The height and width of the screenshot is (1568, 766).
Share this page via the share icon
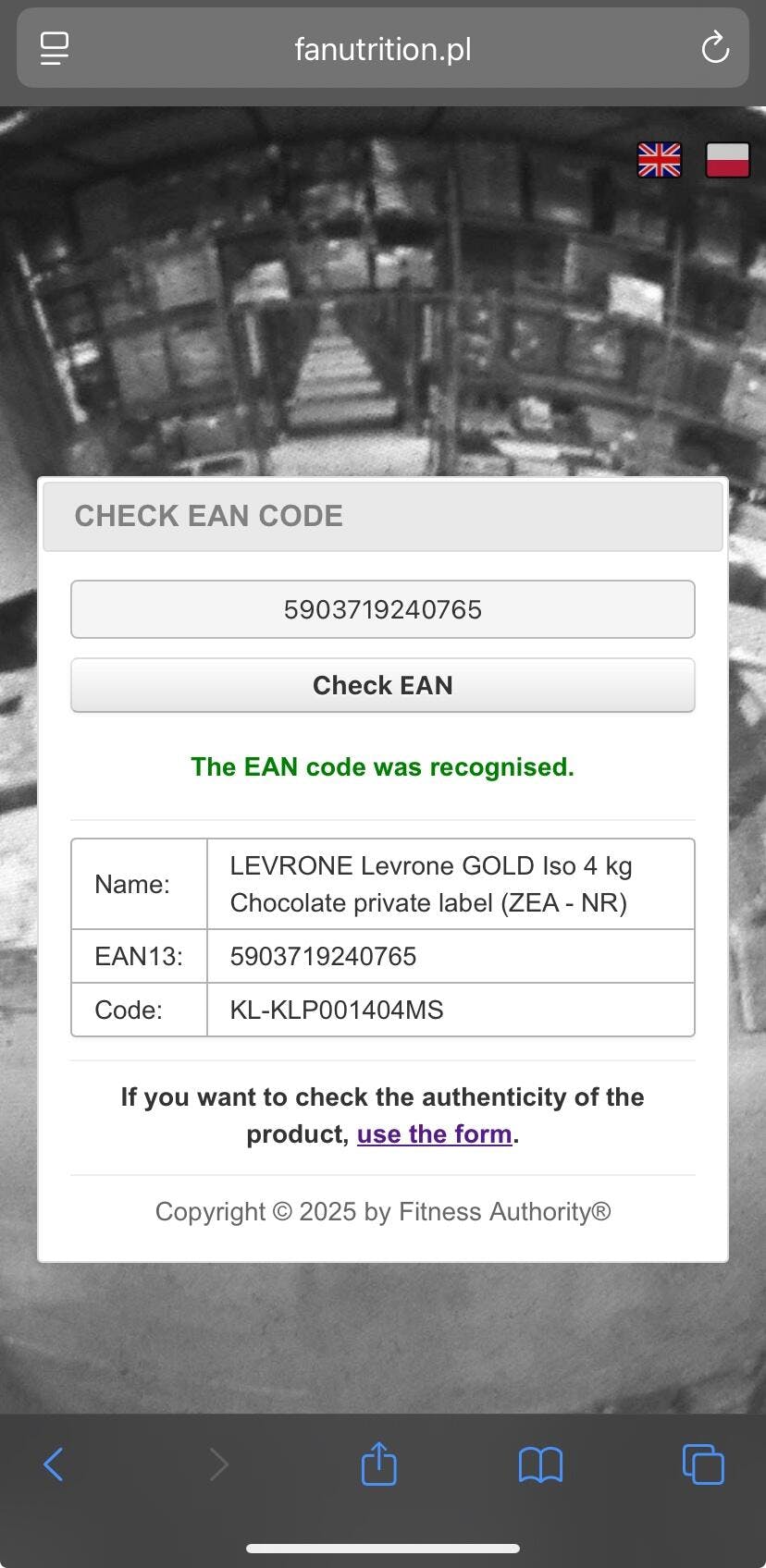(x=378, y=1464)
